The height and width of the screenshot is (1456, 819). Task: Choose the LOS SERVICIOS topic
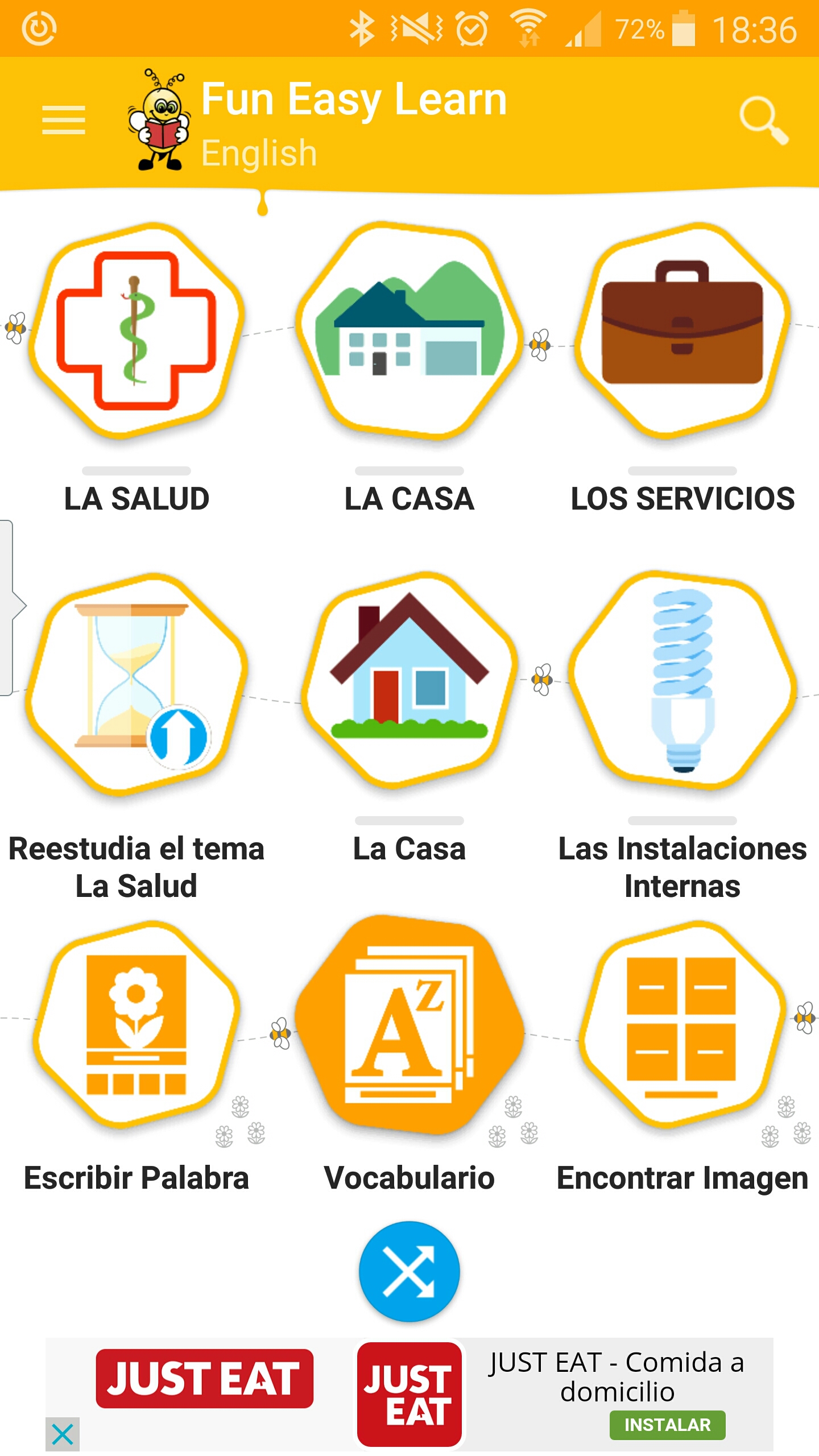click(682, 330)
